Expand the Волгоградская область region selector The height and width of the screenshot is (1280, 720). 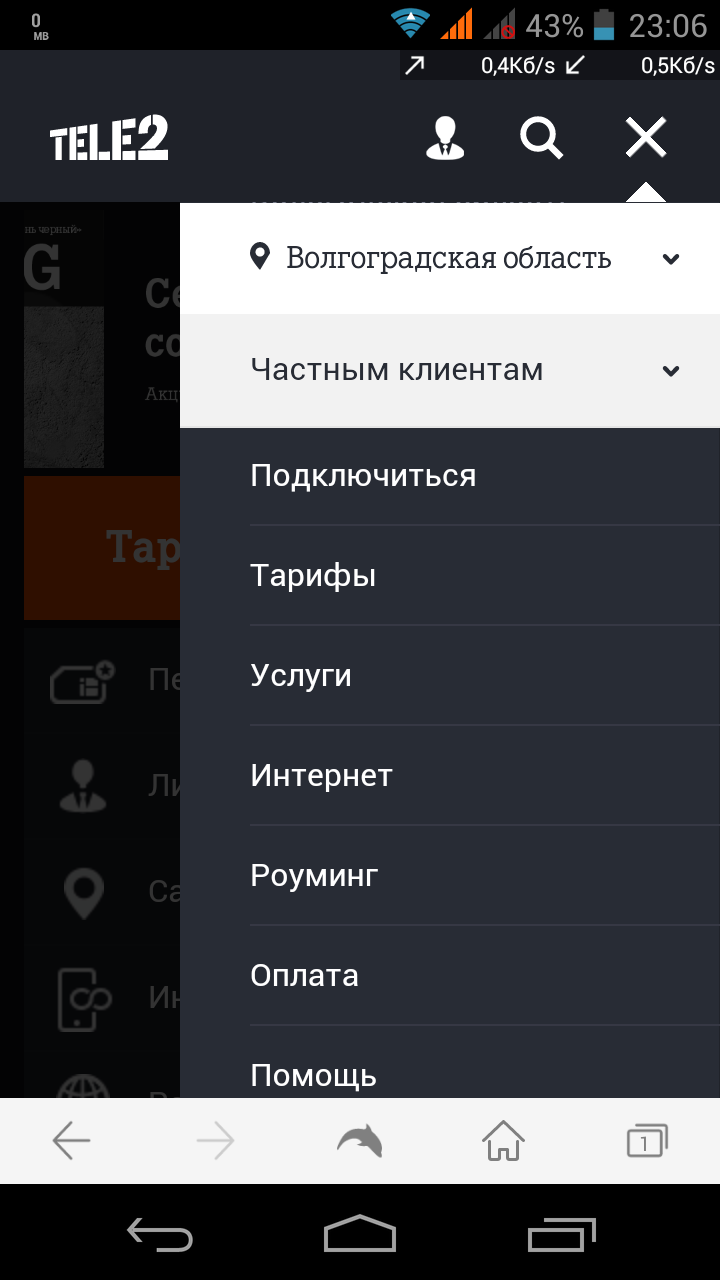450,258
